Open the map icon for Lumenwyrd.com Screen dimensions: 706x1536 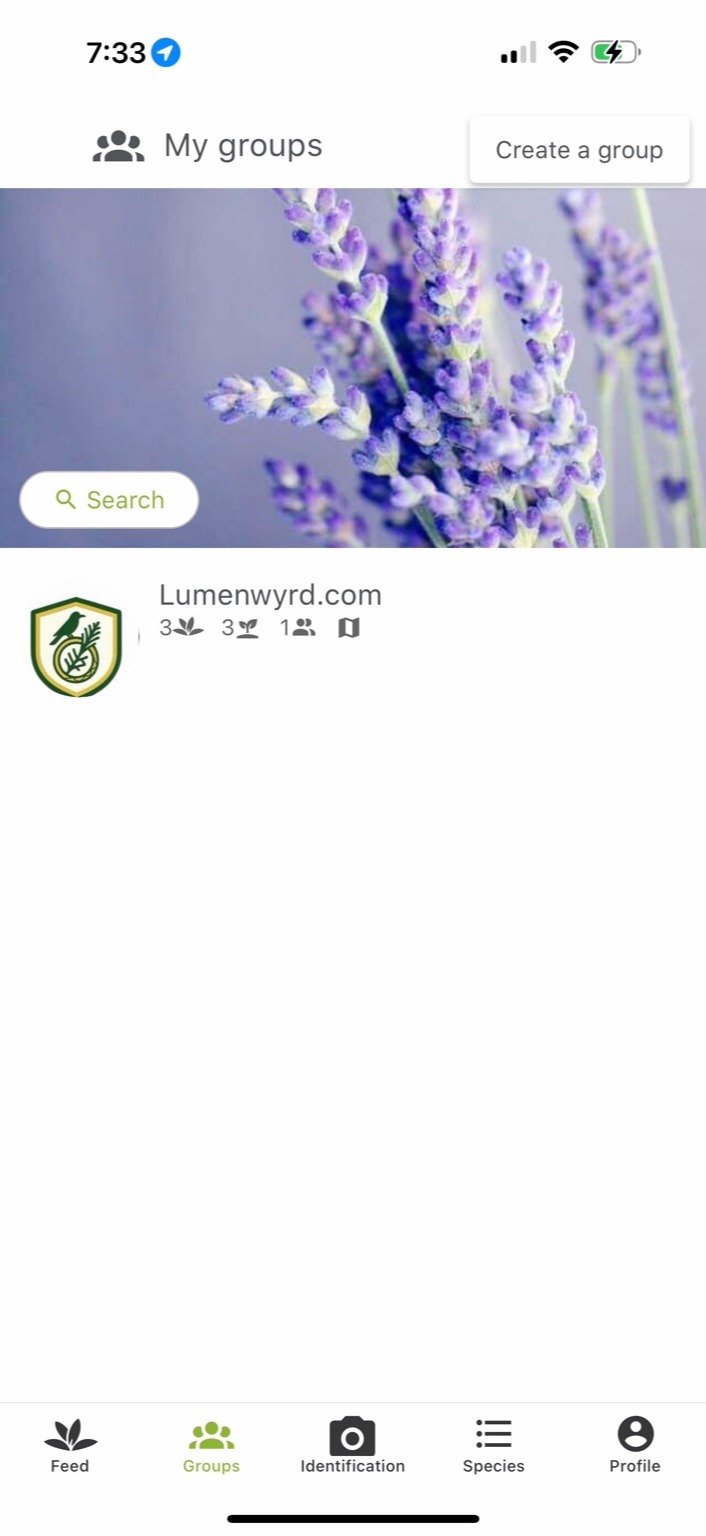(348, 628)
